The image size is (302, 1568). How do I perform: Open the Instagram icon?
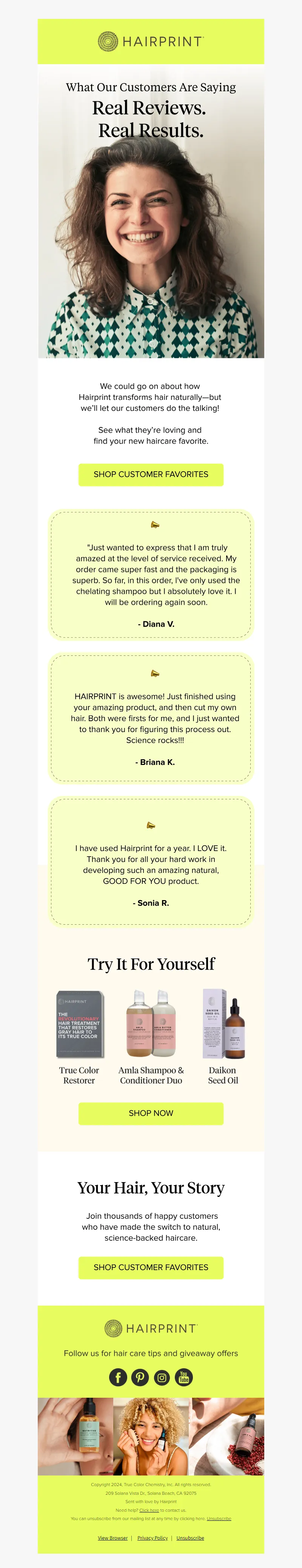point(162,1377)
